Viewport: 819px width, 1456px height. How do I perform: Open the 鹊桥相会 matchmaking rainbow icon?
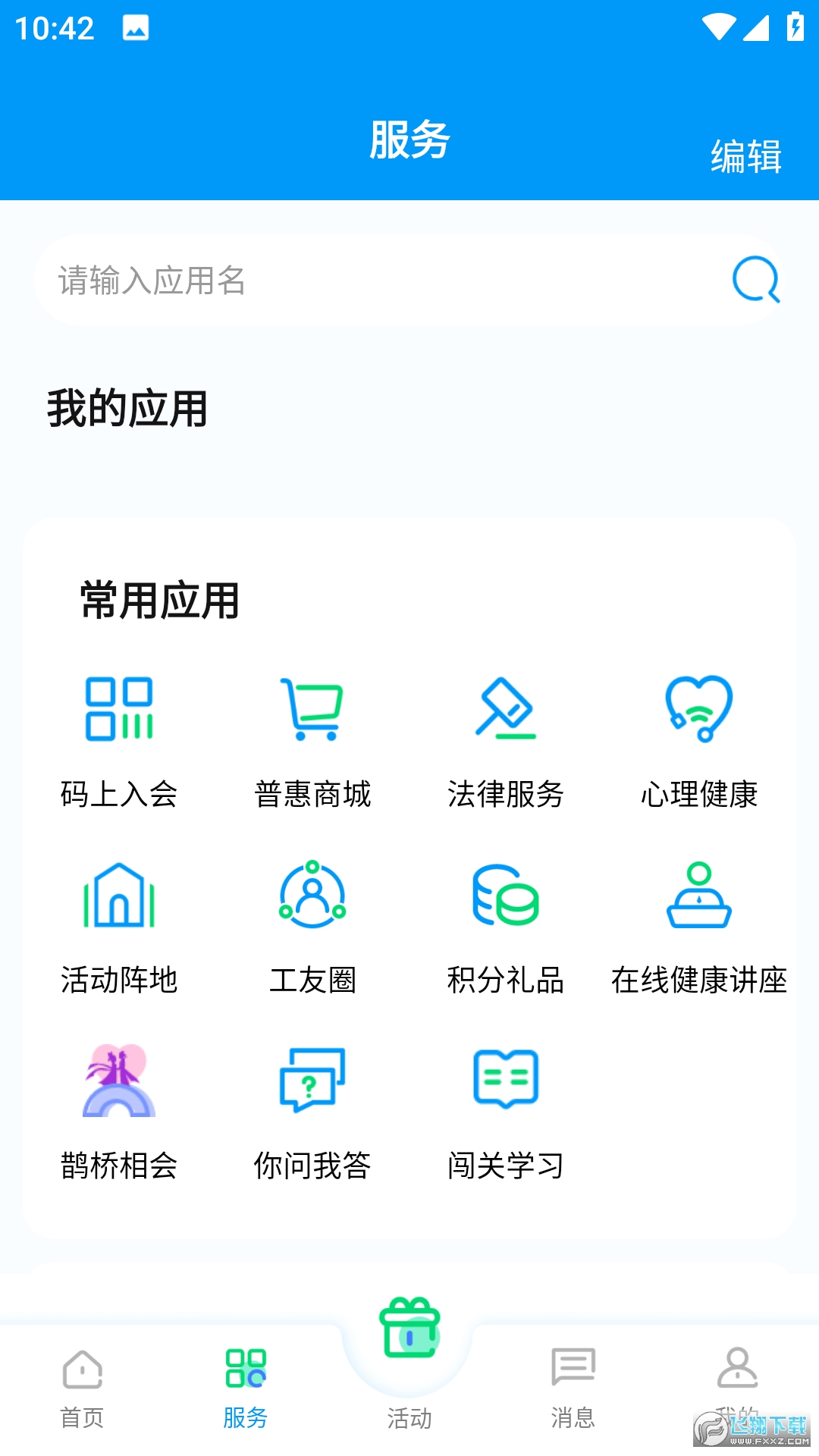(120, 1082)
